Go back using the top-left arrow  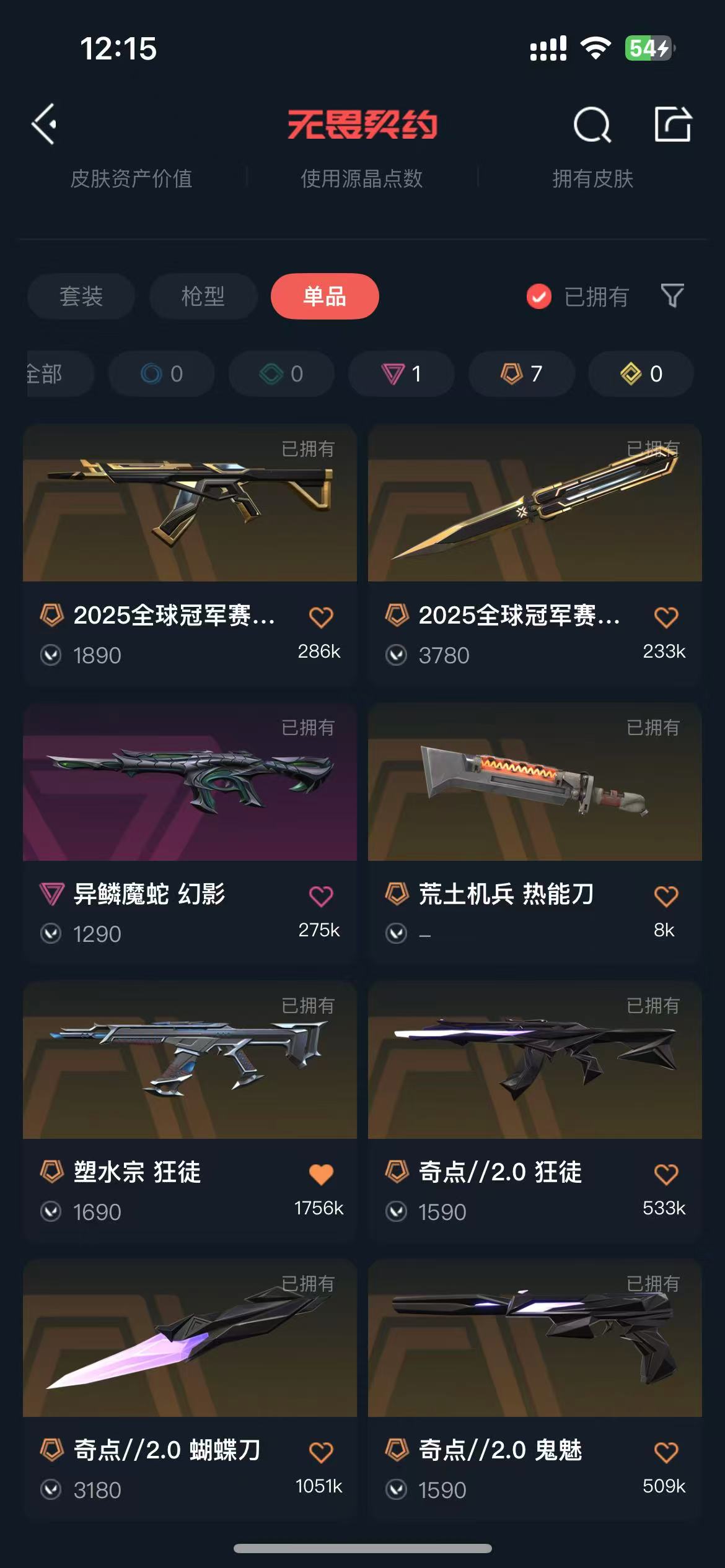pos(45,124)
